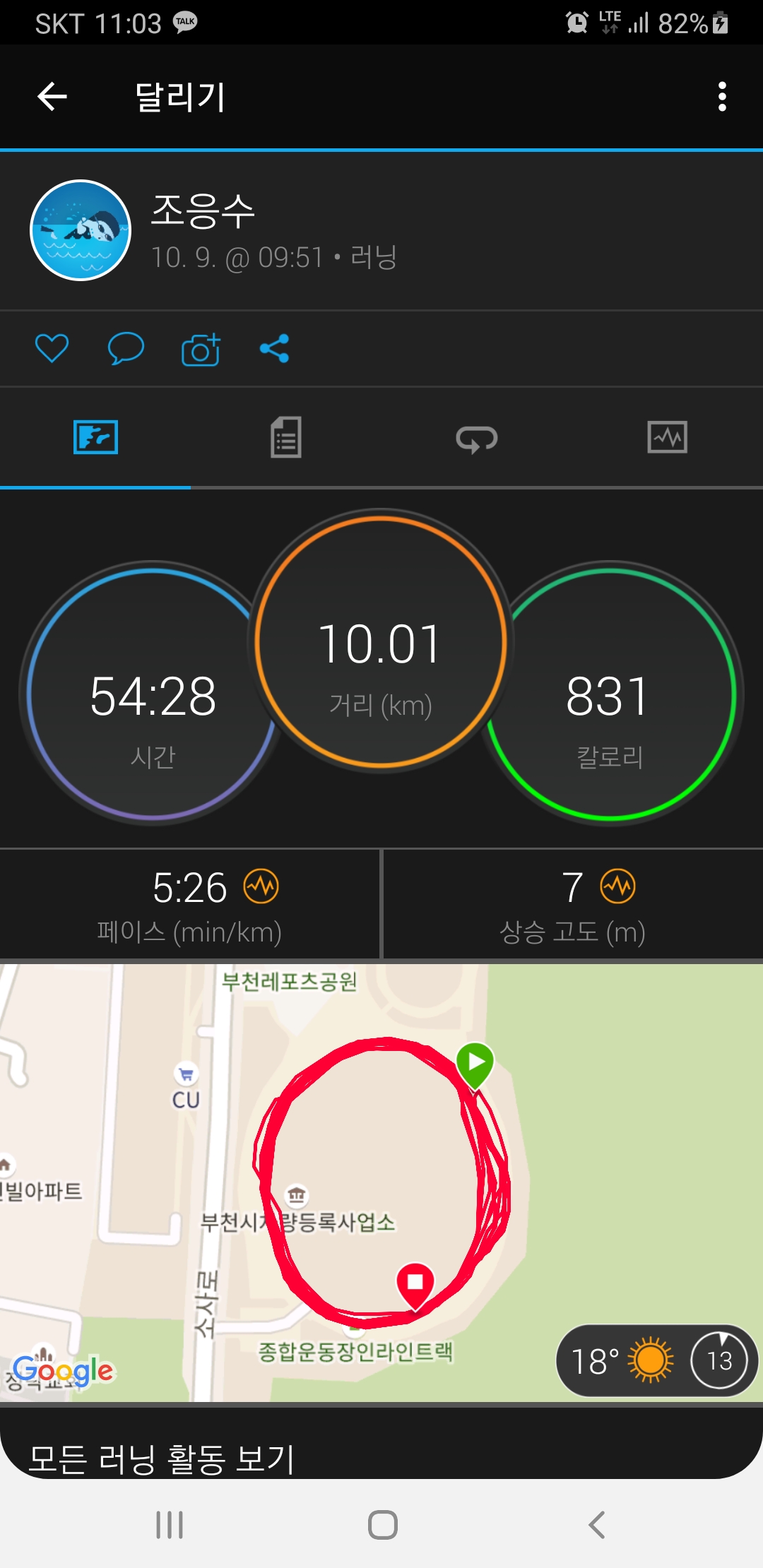
Task: Switch to the charts tab
Action: [667, 437]
